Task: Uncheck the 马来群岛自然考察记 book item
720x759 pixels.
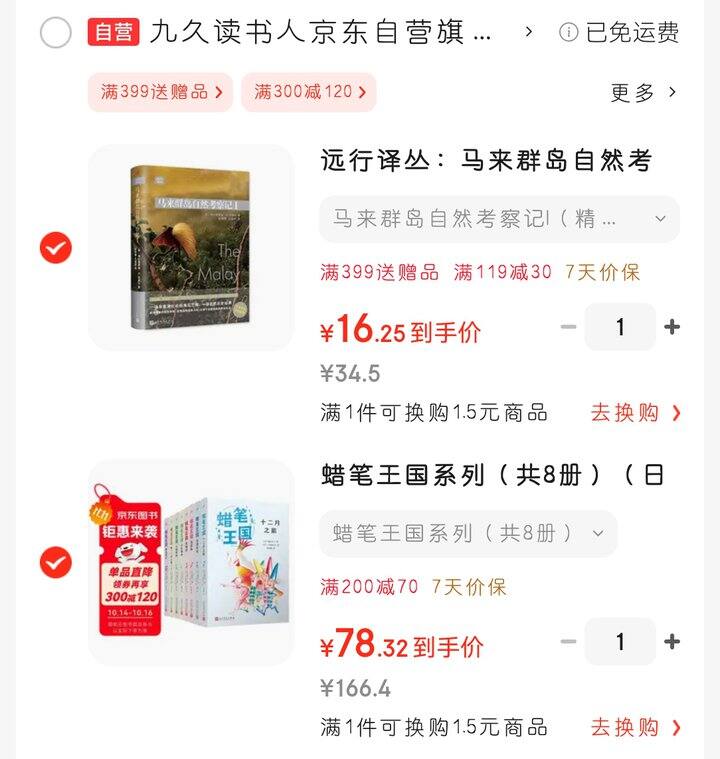Action: 56,247
